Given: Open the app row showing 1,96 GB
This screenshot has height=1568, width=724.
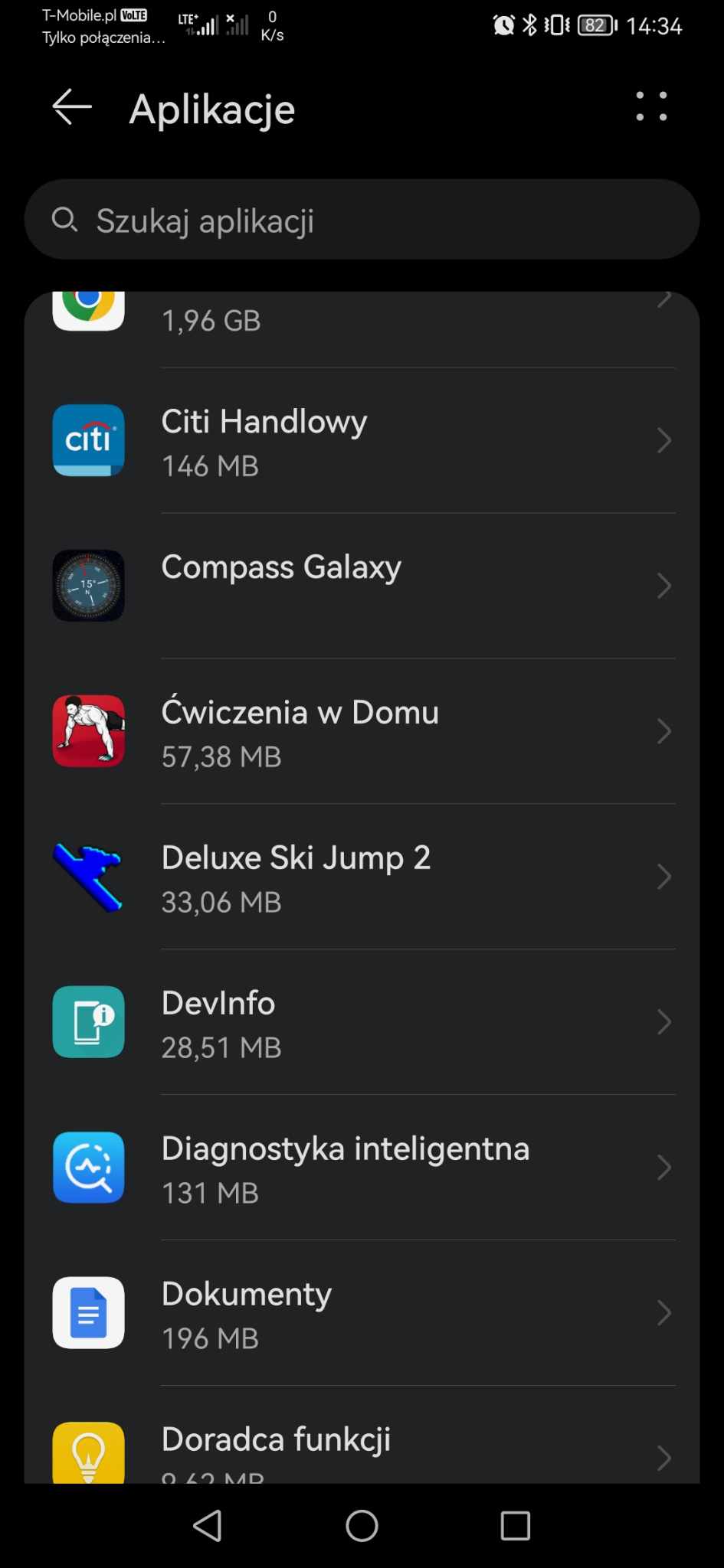Looking at the screenshot, I should tap(362, 315).
